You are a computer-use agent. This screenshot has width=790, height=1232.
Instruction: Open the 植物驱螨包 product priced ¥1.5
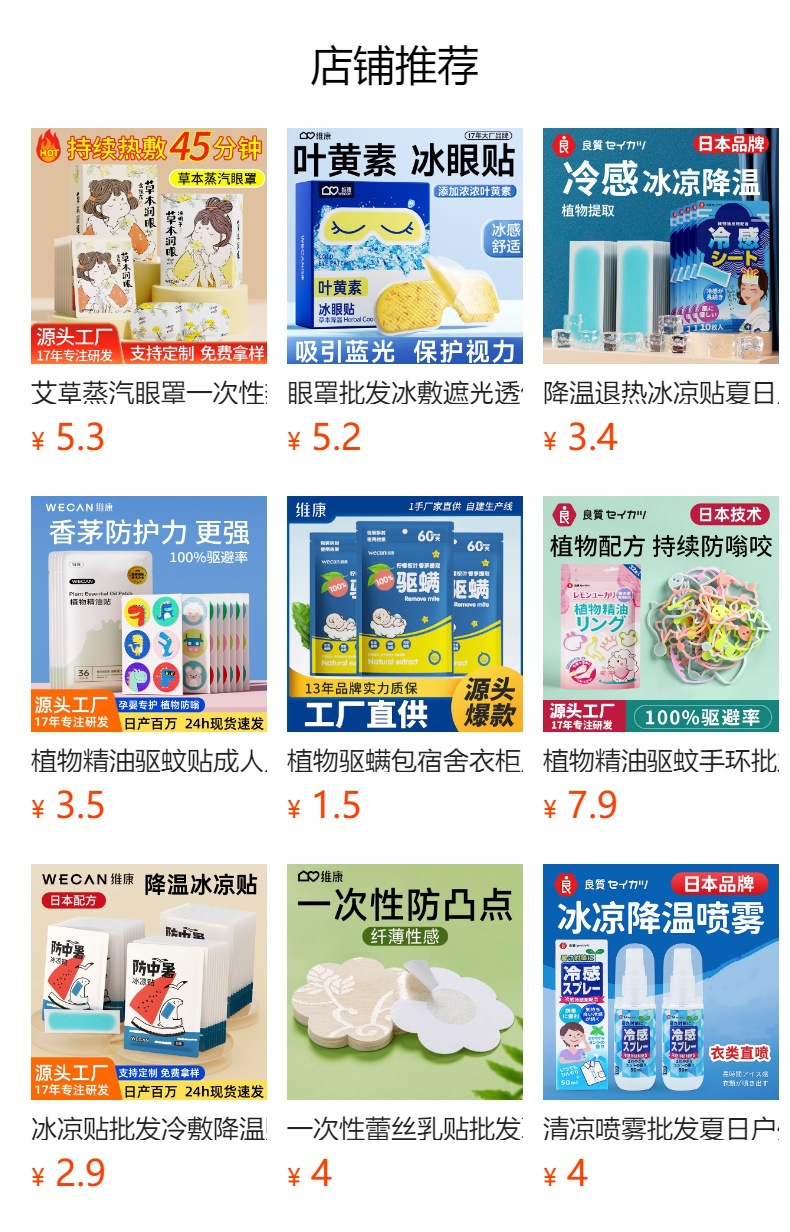pyautogui.click(x=404, y=614)
